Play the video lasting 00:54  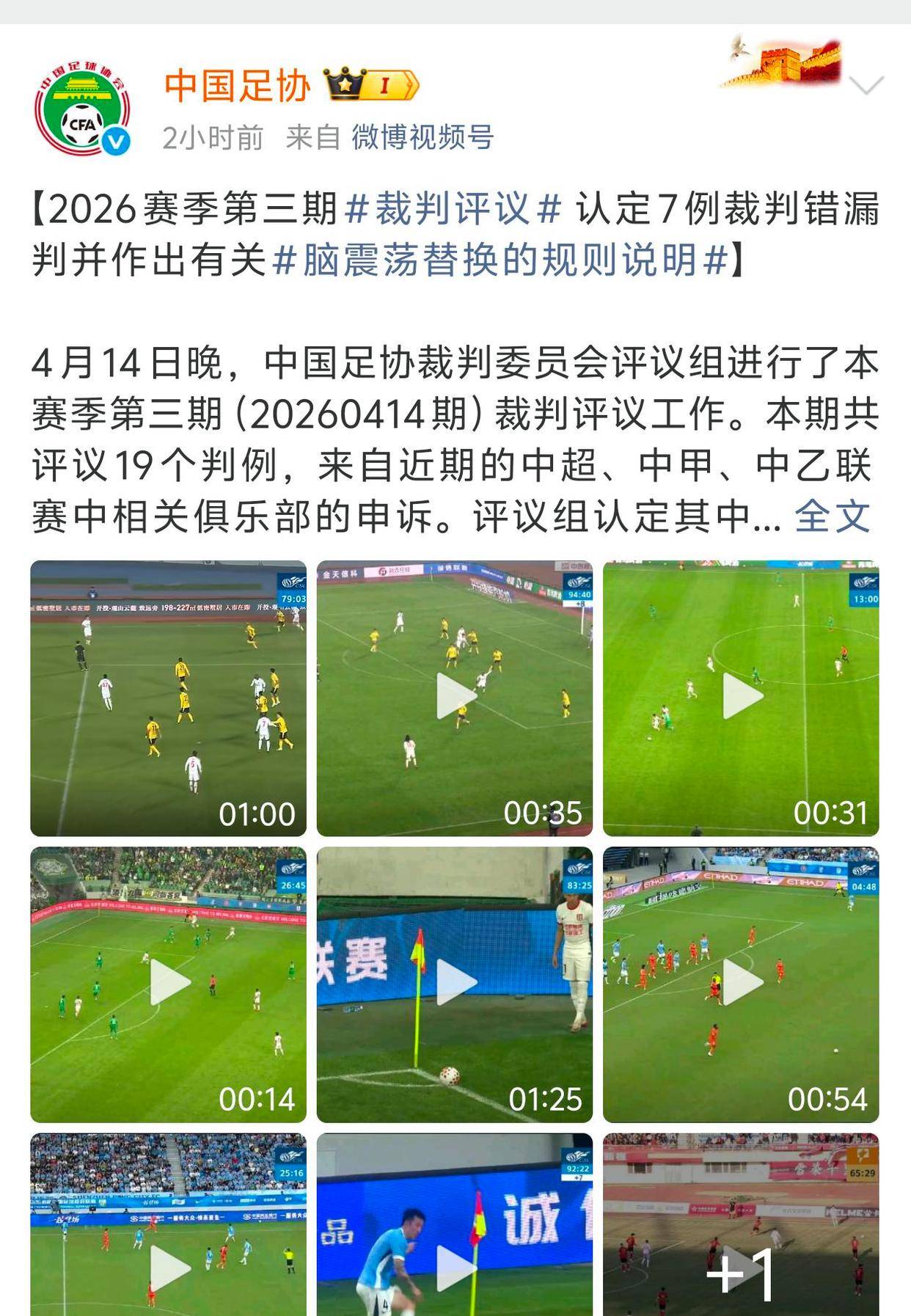[x=741, y=984]
